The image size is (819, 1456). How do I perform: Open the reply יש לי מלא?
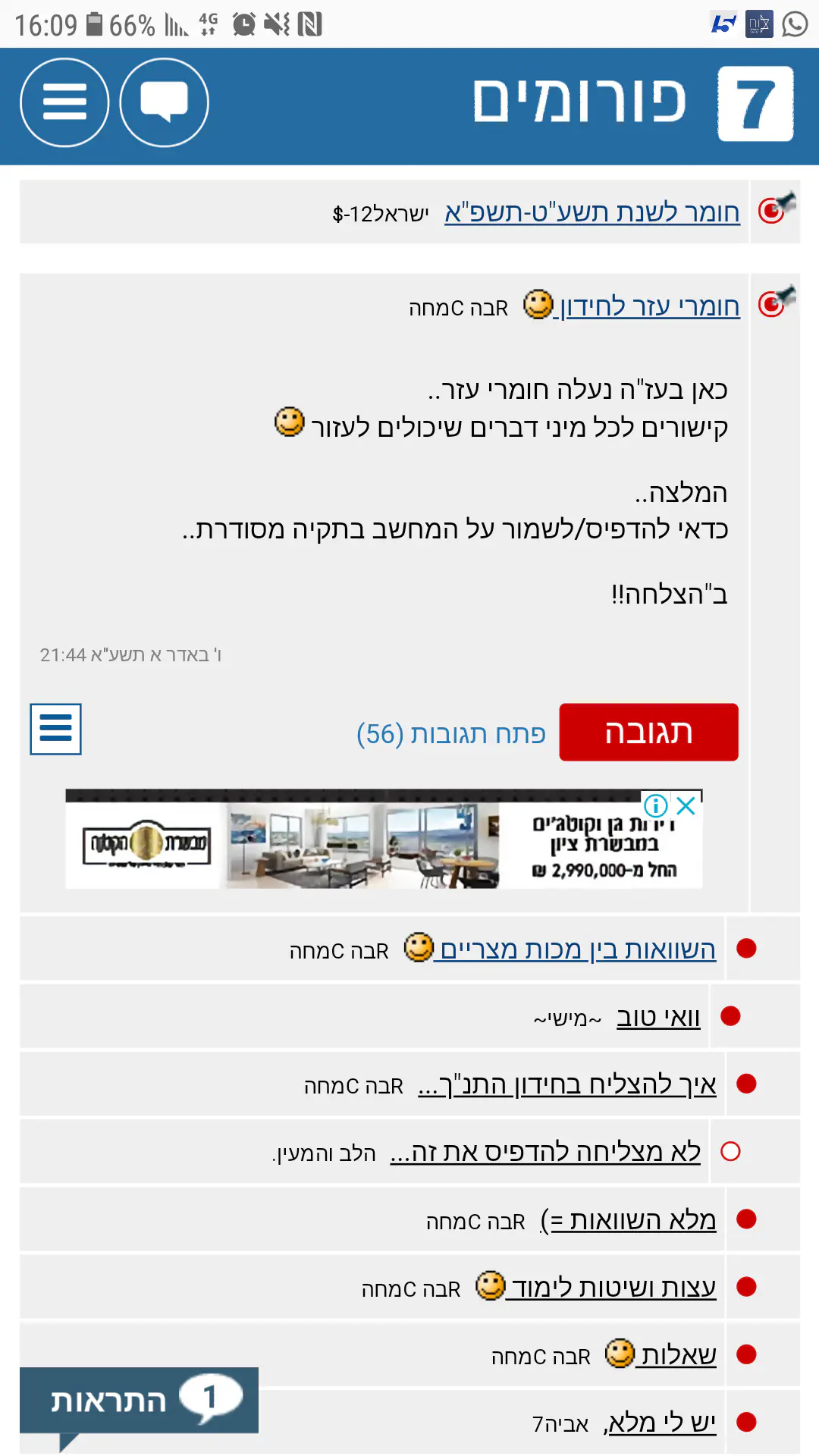coord(661,1423)
